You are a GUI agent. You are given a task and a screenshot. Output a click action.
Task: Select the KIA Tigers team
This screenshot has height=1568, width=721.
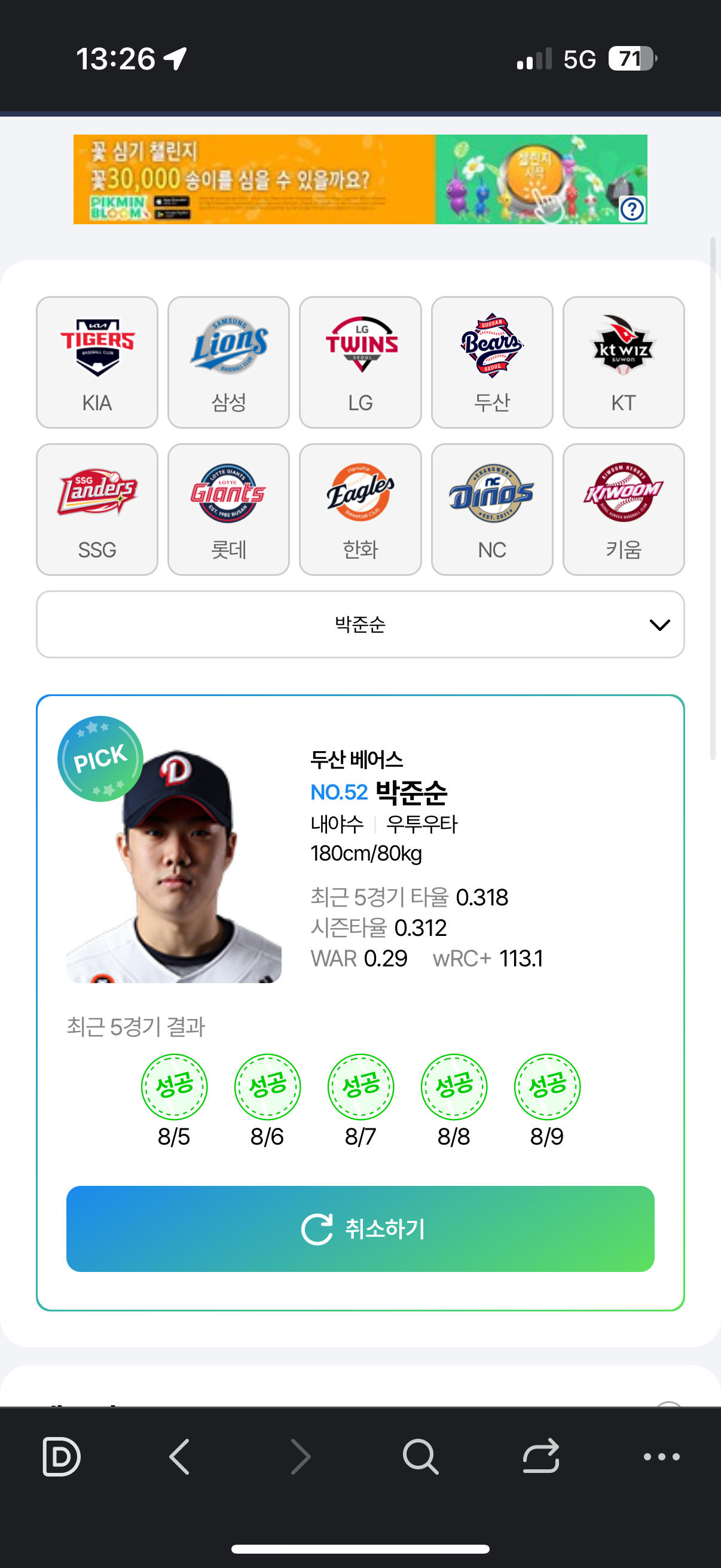[97, 363]
